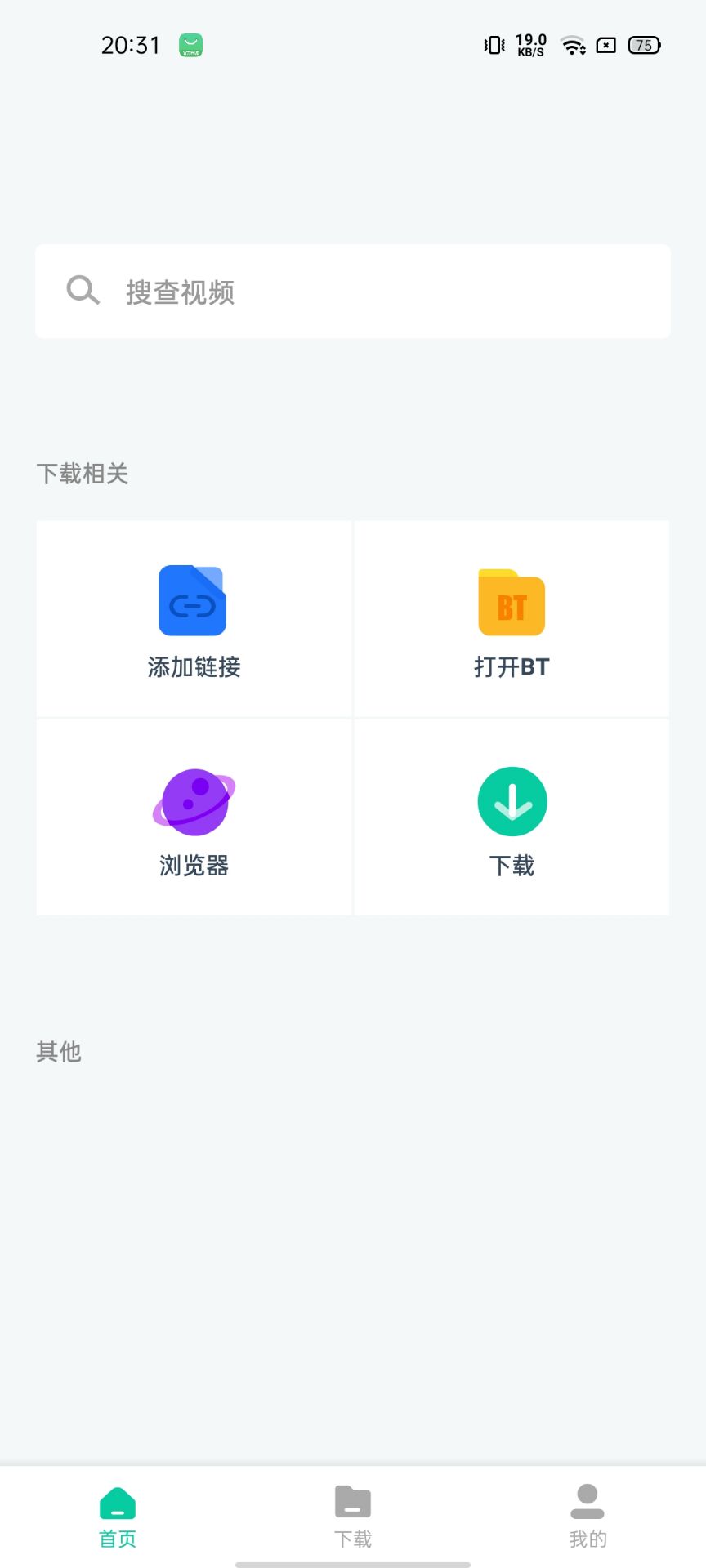Screen dimensions: 706x1568
Task: Go to the 下载 tab in bottom navigation
Action: [353, 1516]
